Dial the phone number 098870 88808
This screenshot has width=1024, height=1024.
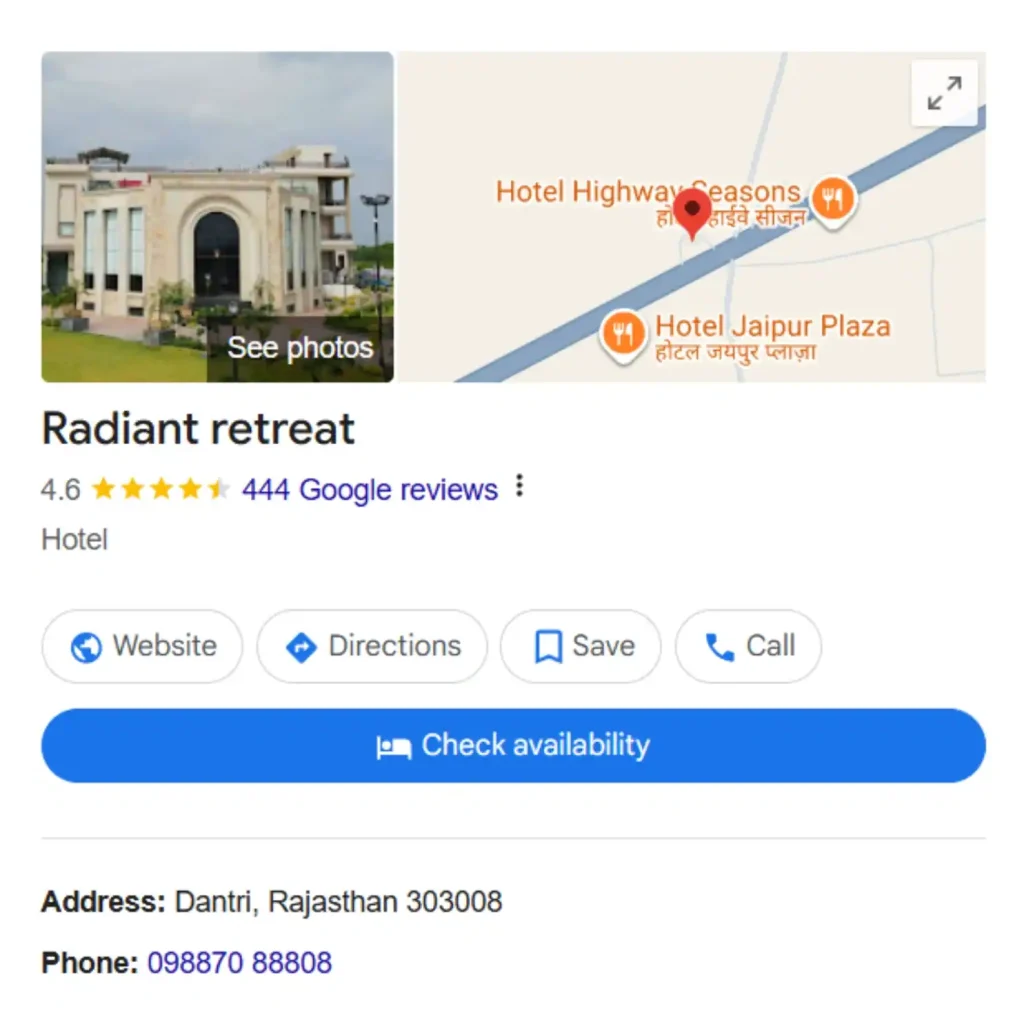point(239,963)
